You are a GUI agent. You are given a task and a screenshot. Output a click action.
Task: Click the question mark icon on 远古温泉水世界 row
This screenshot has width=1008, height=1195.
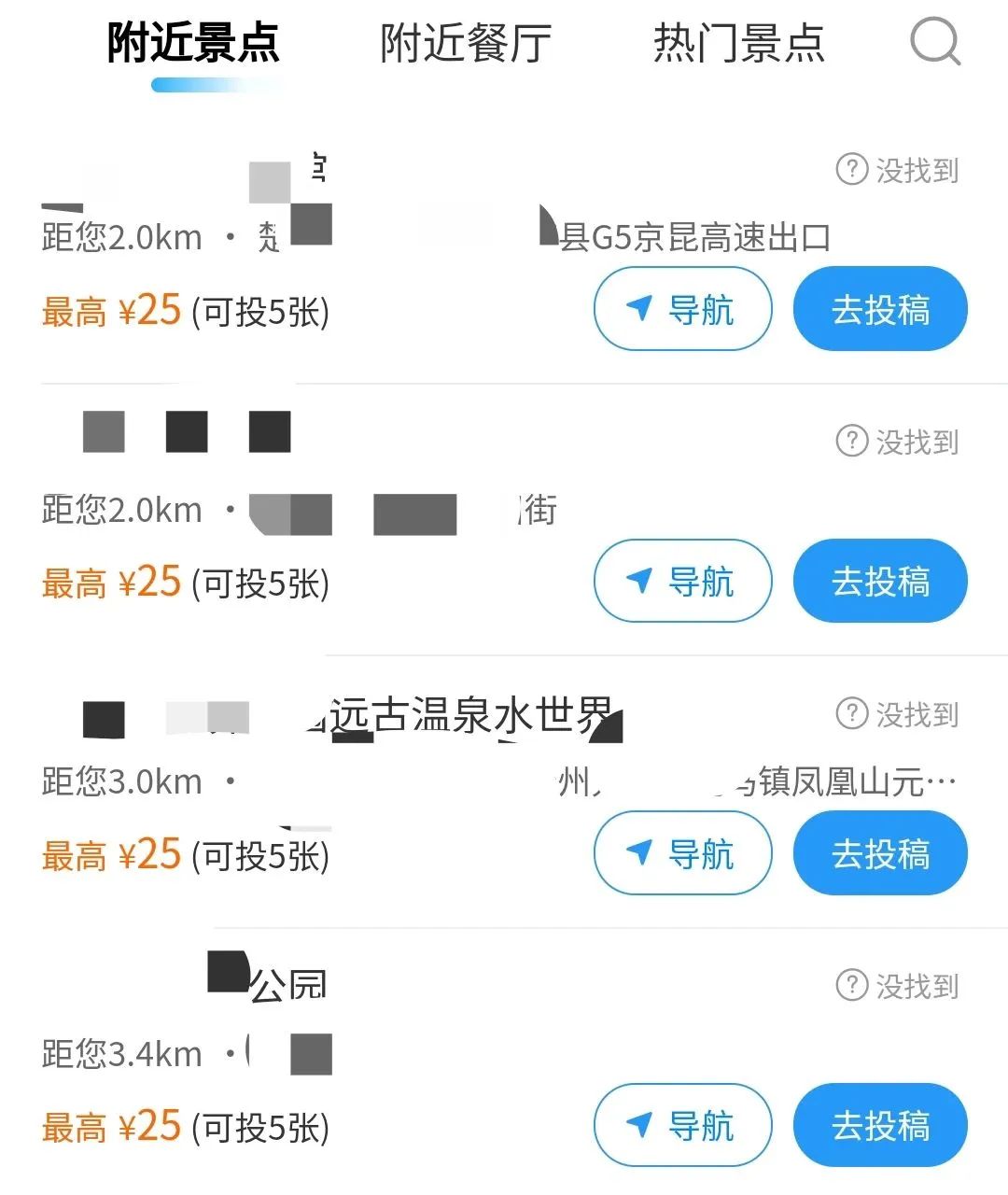tap(850, 714)
